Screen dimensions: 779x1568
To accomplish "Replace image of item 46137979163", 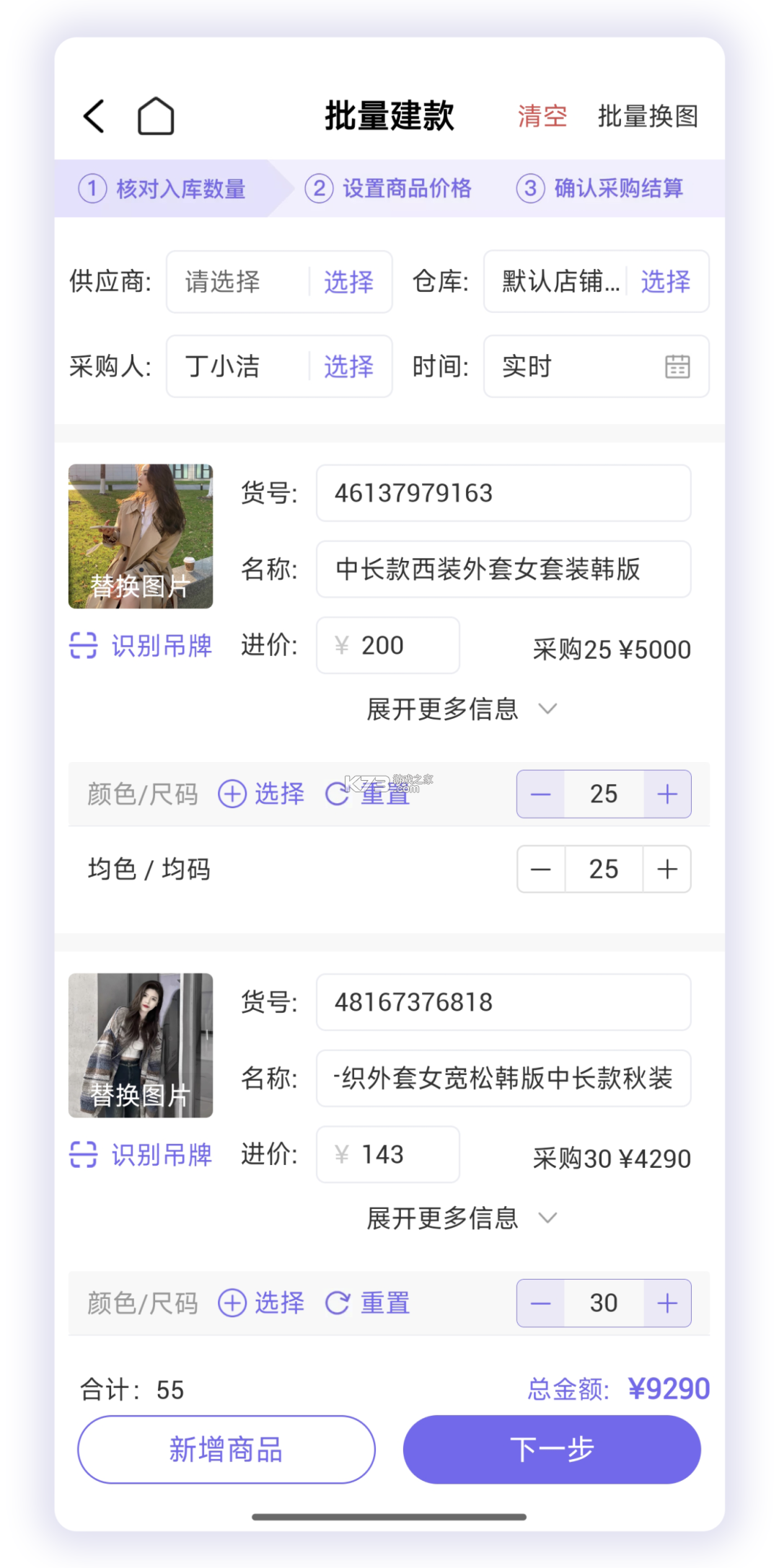I will click(x=141, y=536).
